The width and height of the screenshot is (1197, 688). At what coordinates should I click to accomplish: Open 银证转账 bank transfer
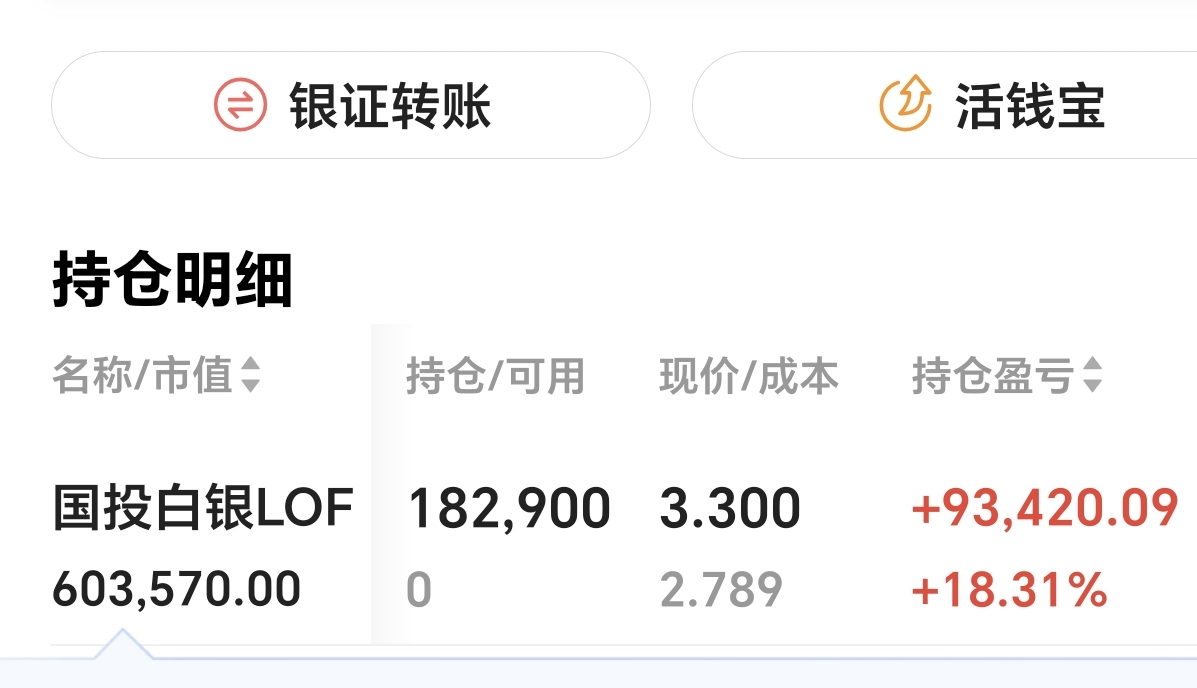pos(350,105)
